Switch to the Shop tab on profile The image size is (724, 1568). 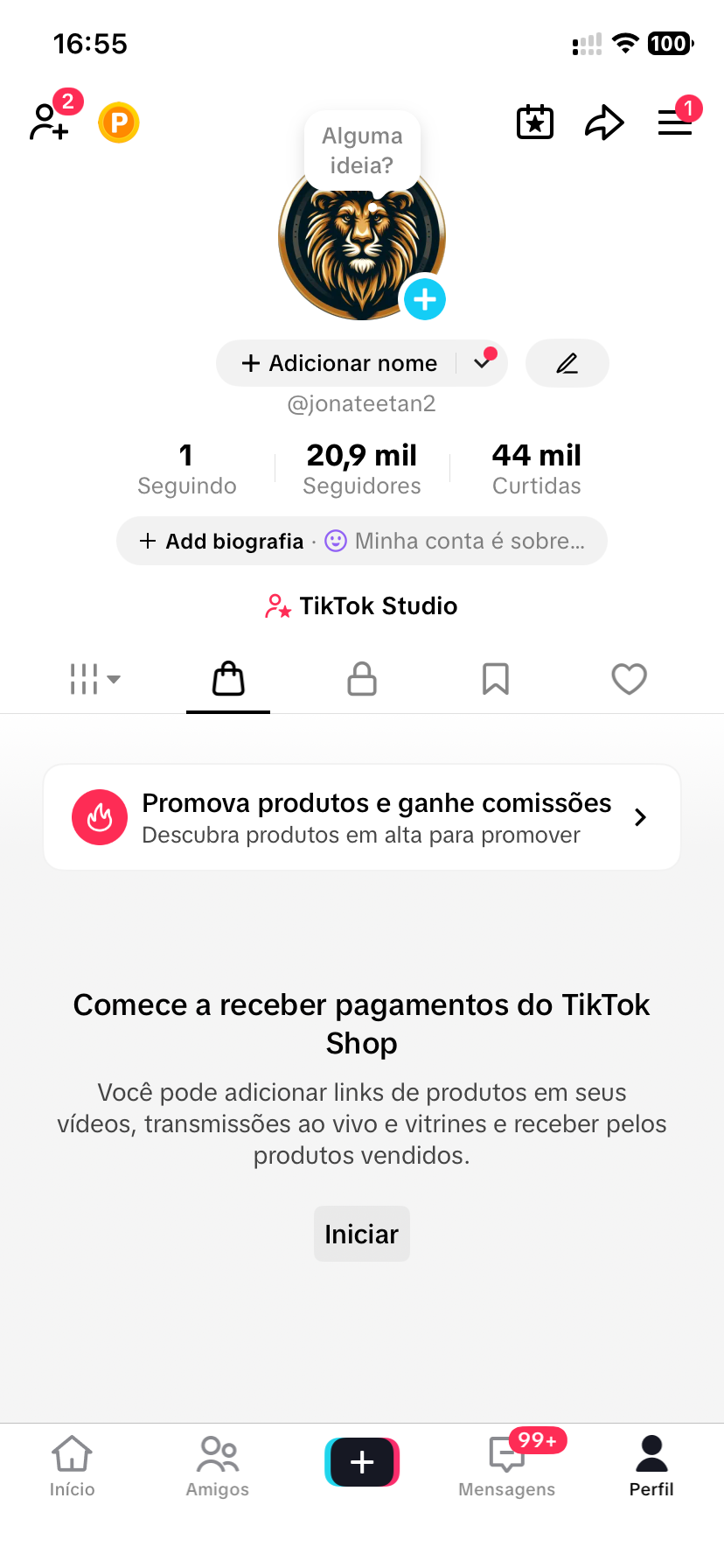(227, 678)
